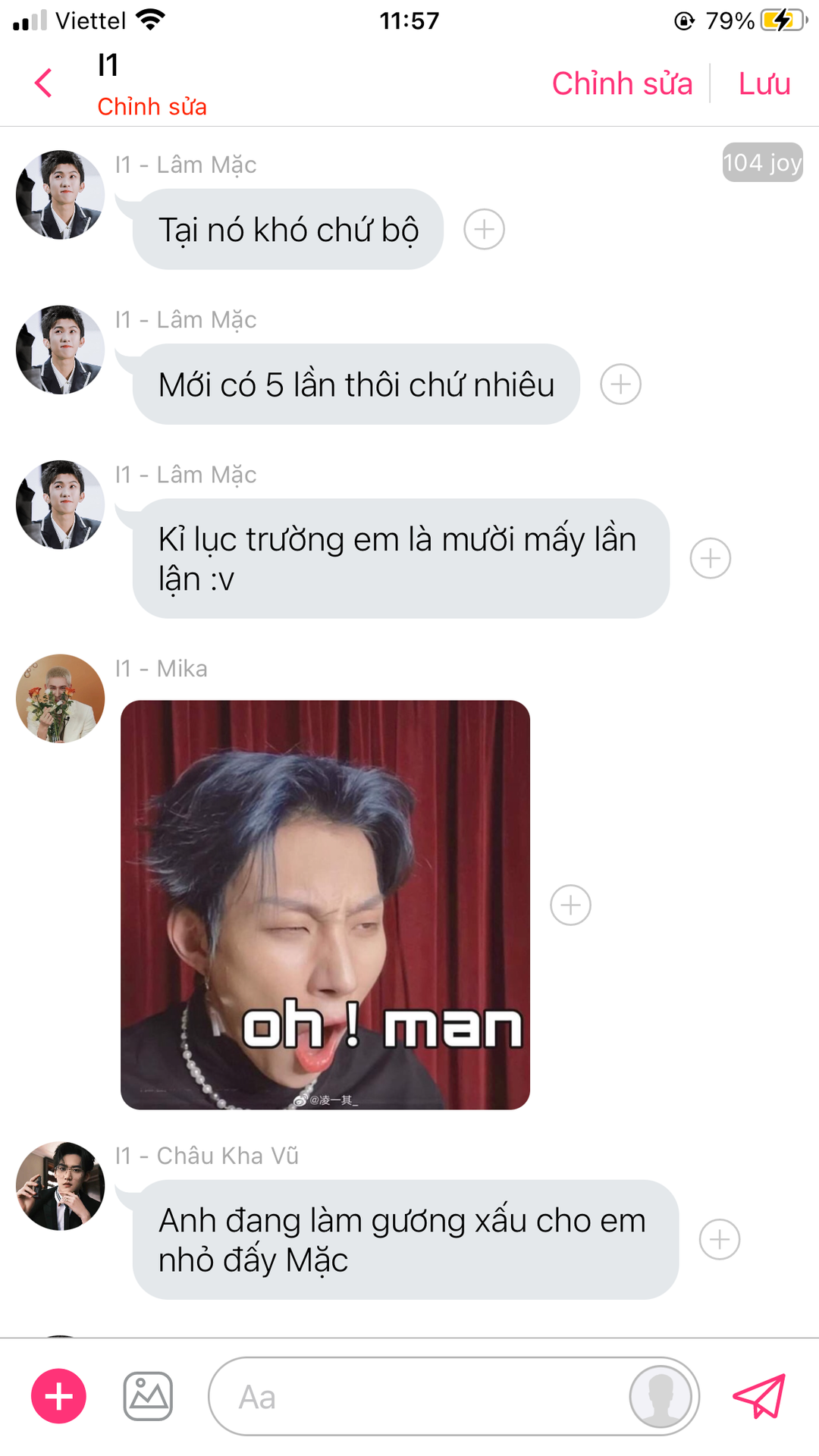
Task: Tap plus beside "Mới có 5 lần thôi" message
Action: pyautogui.click(x=620, y=384)
